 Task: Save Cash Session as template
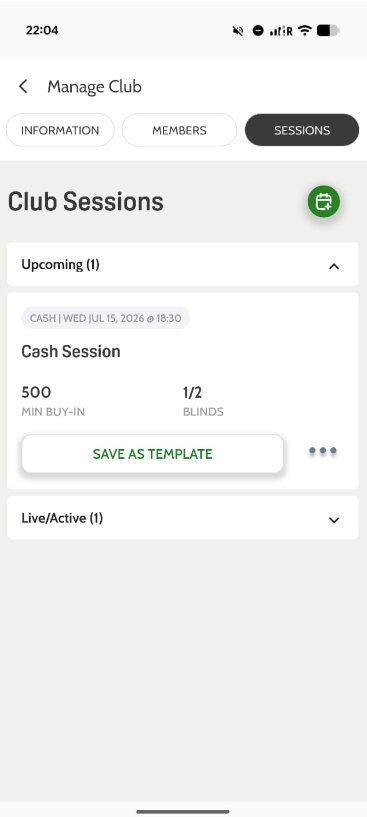point(152,454)
